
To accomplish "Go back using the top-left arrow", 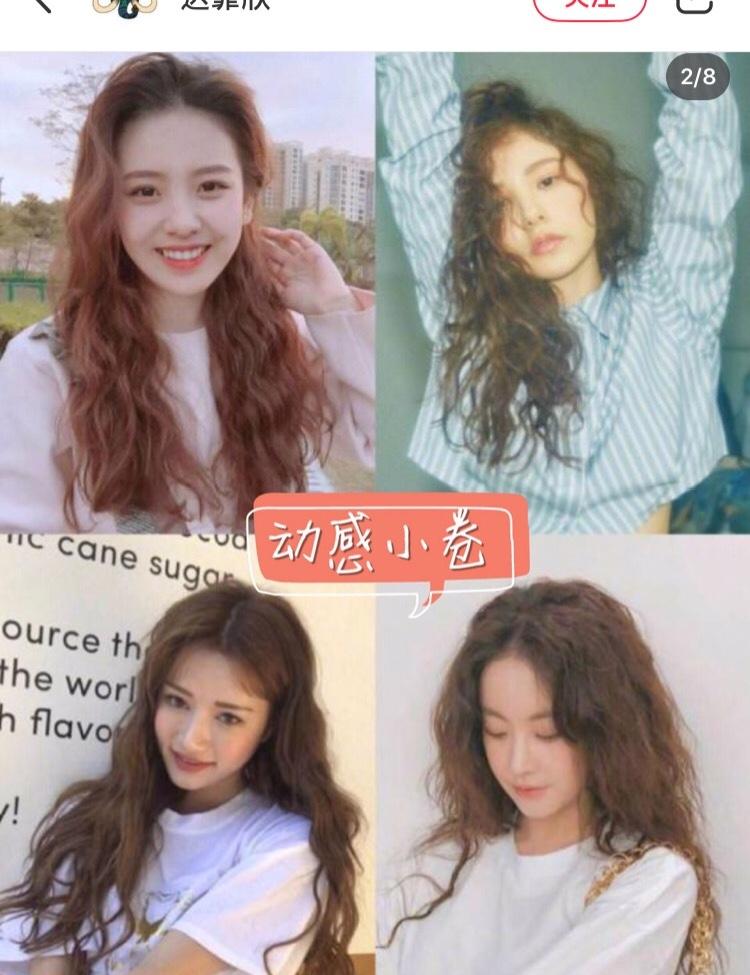I will coord(40,4).
